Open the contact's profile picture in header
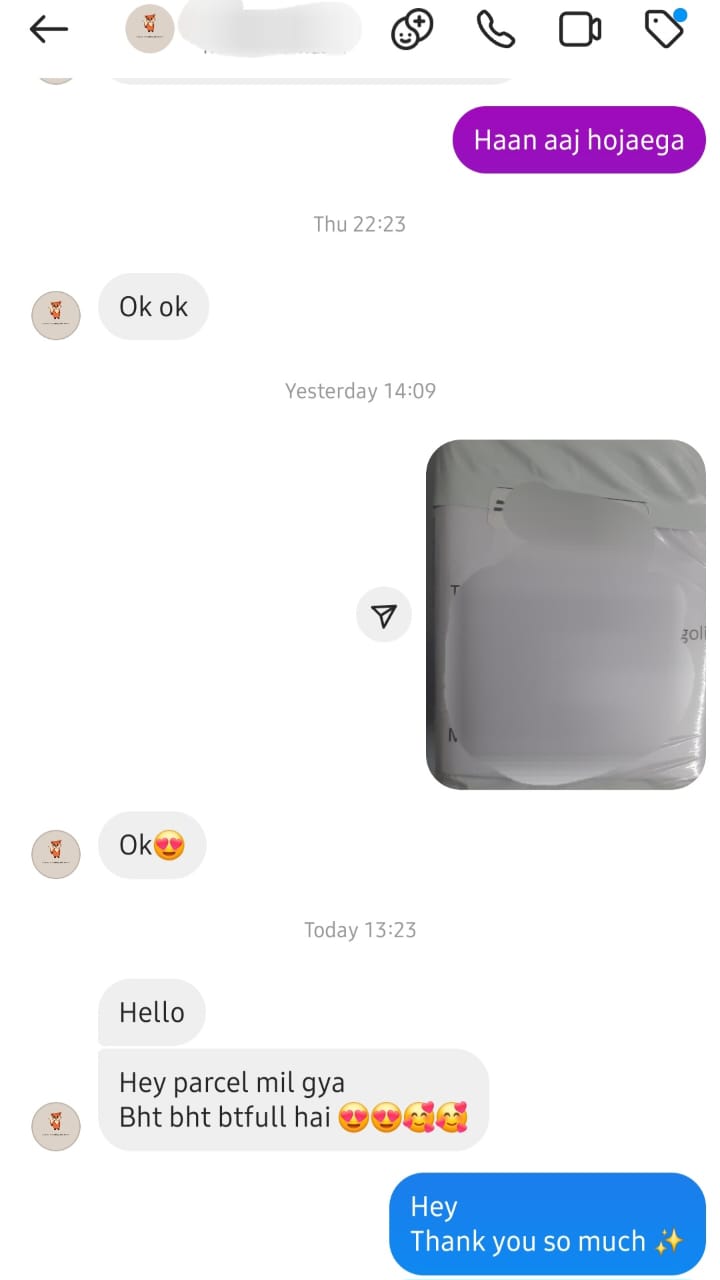 click(149, 30)
